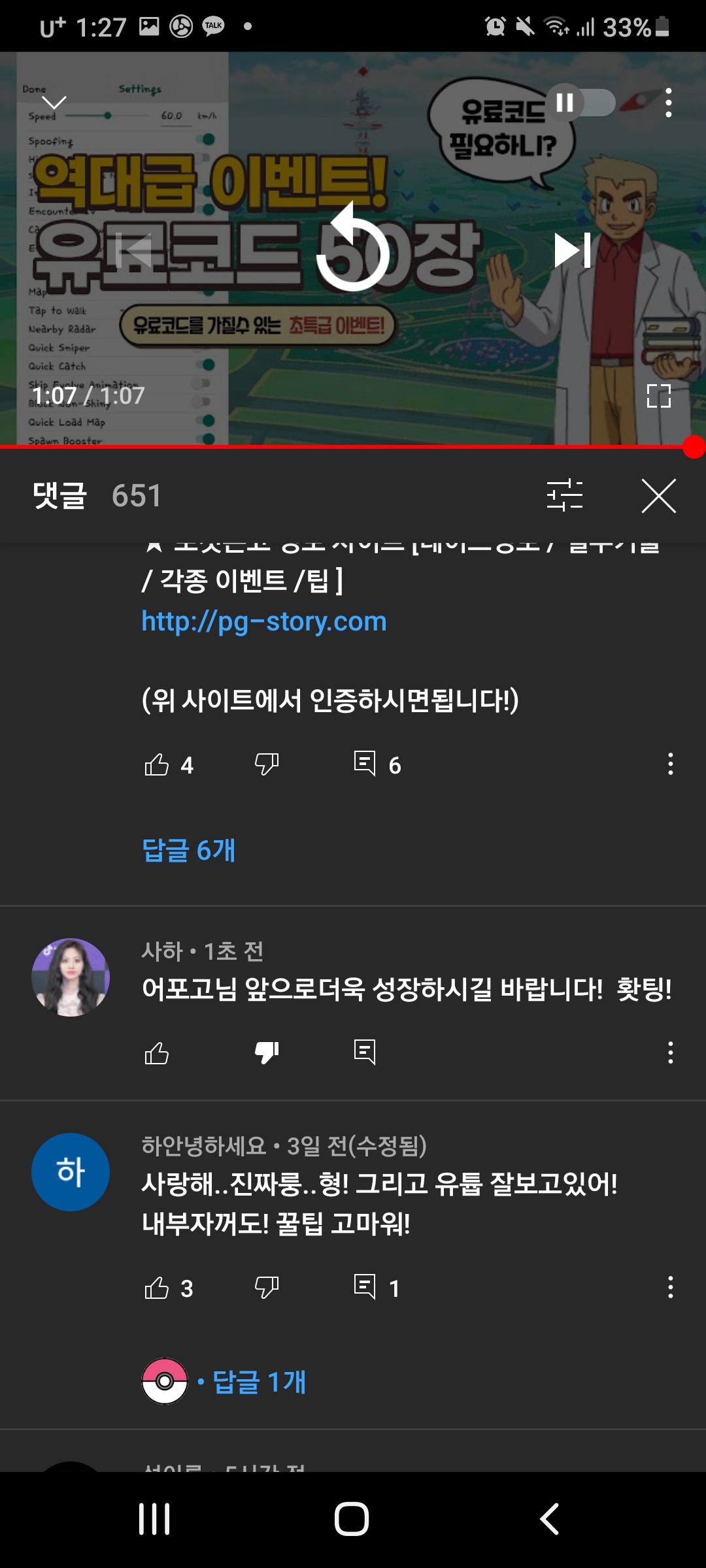This screenshot has width=706, height=1568.
Task: Expand the 6 replies
Action: tap(189, 850)
